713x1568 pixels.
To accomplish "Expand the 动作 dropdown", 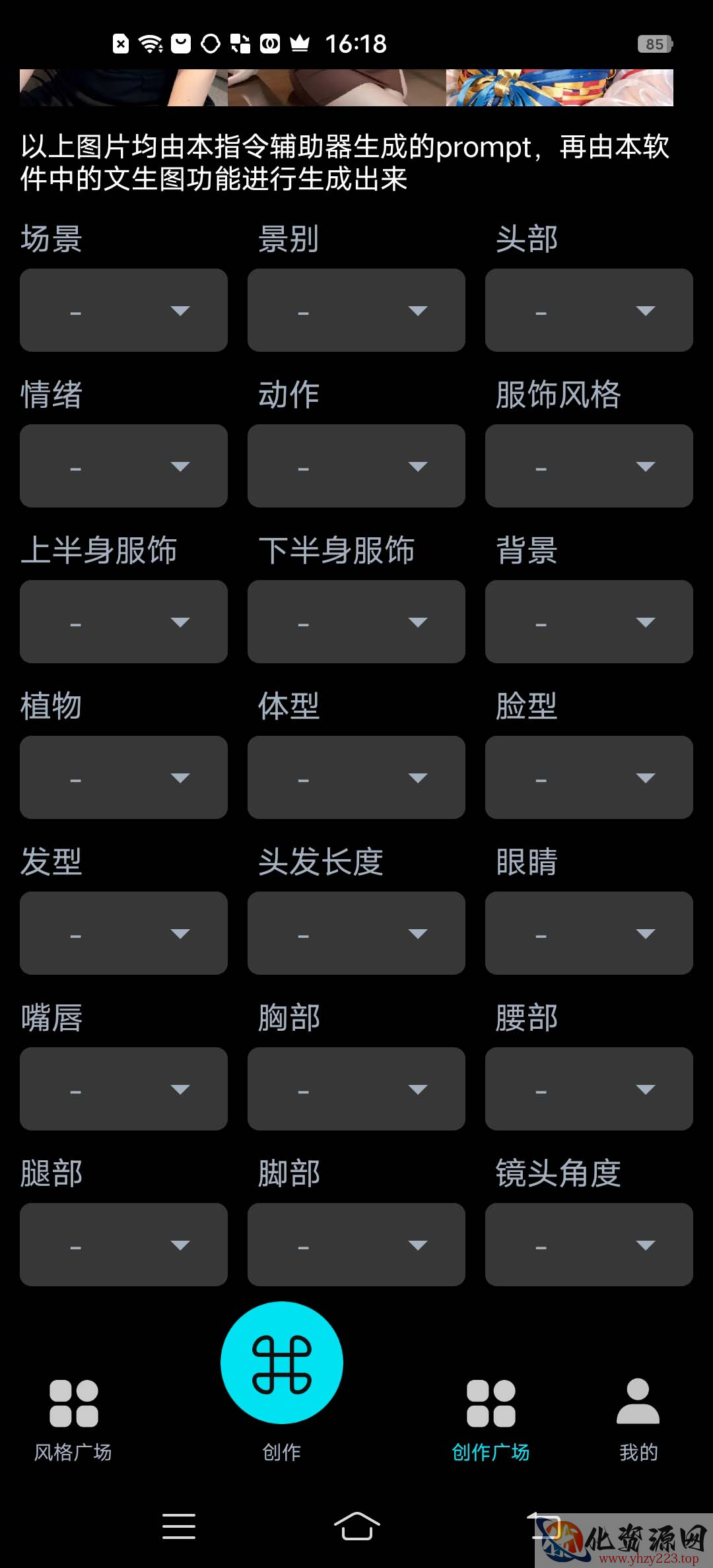I will pyautogui.click(x=356, y=466).
